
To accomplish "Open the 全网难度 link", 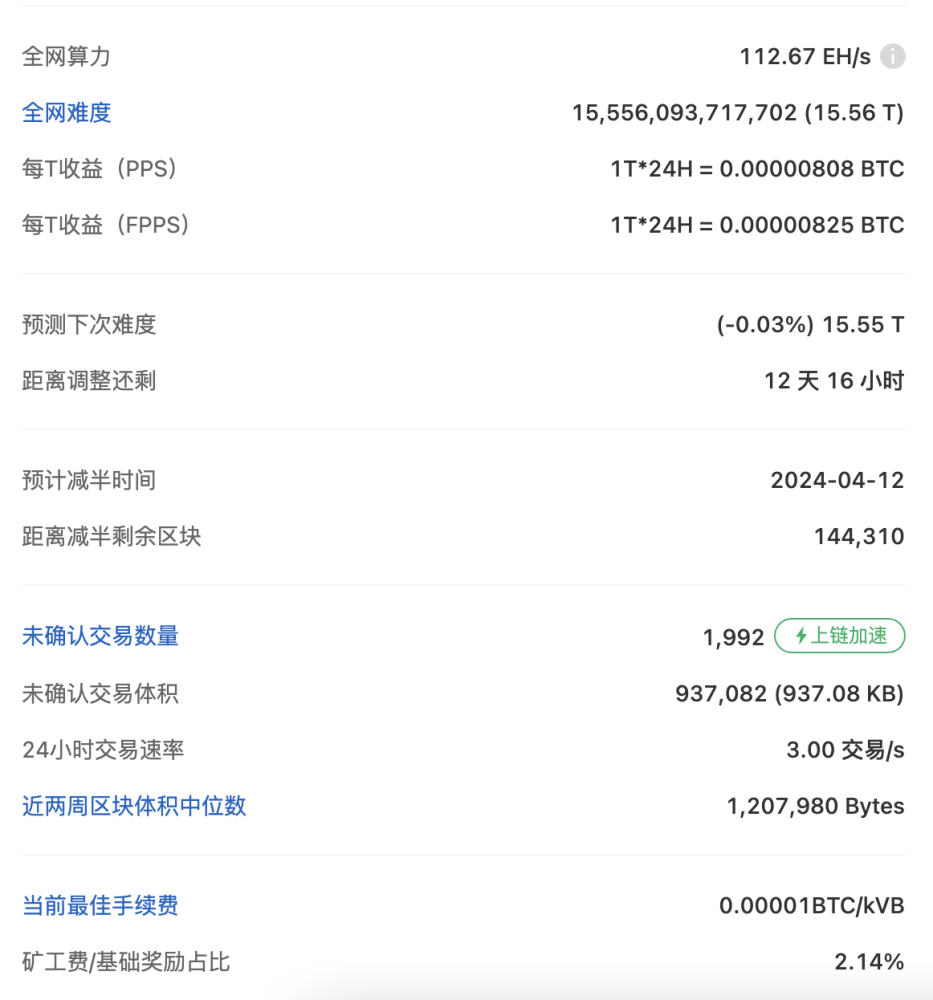I will pos(67,113).
